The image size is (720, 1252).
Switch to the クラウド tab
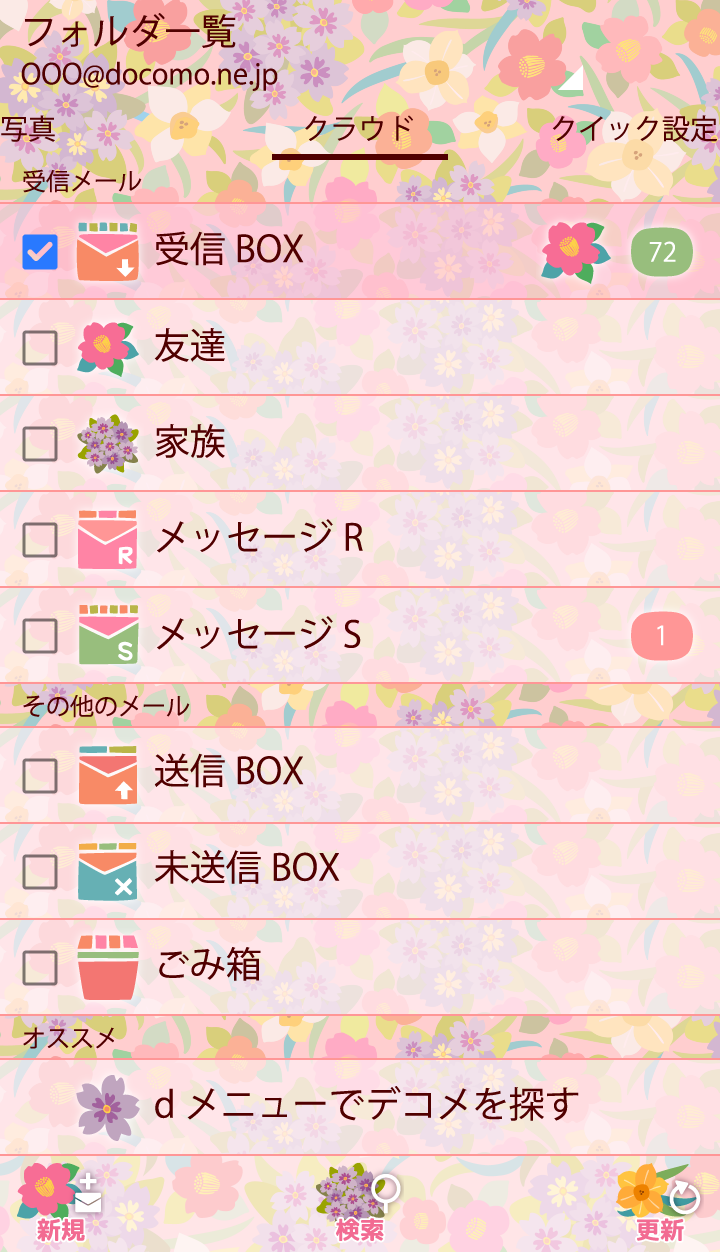[359, 130]
